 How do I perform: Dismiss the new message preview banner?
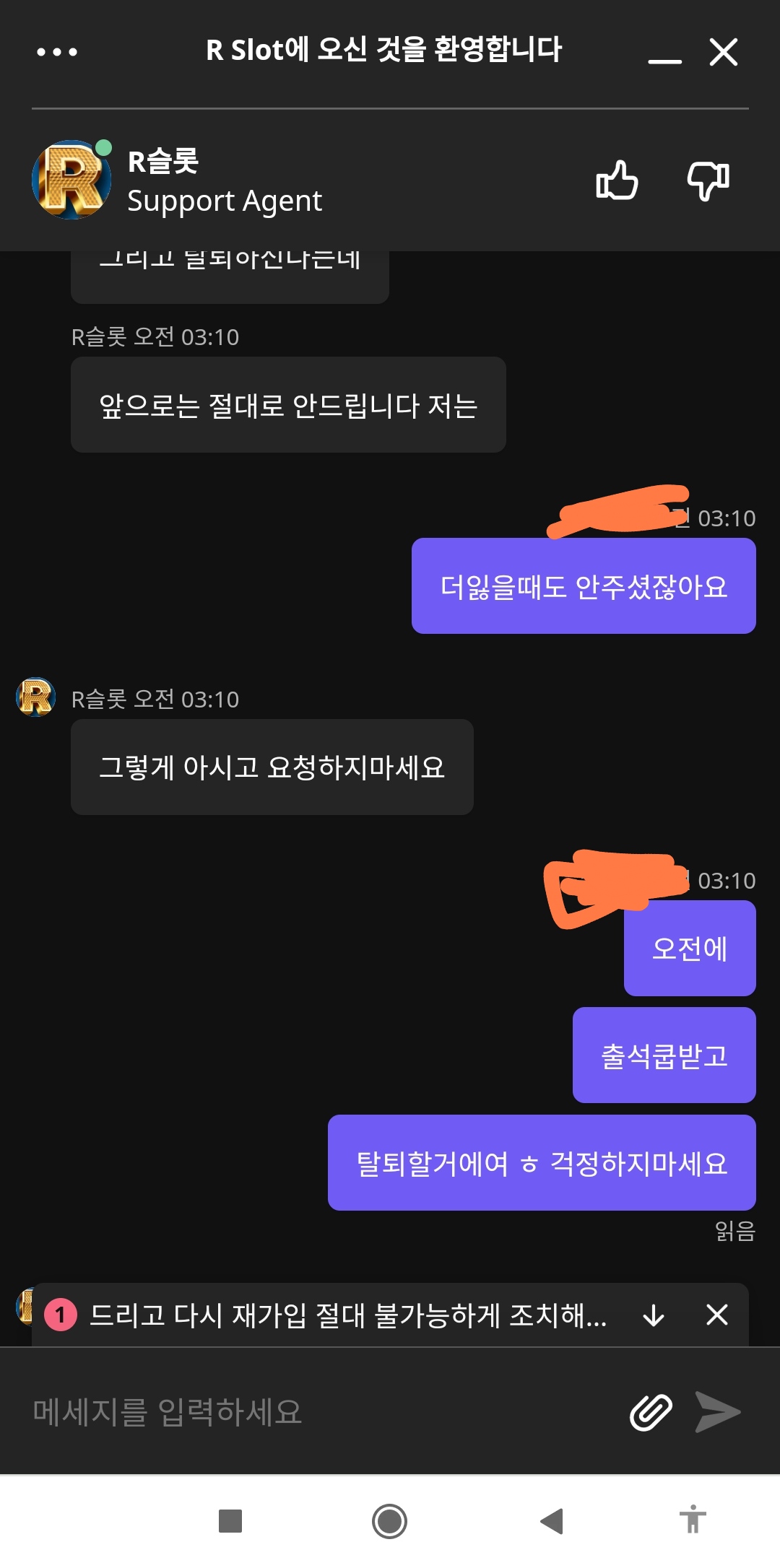point(717,1315)
